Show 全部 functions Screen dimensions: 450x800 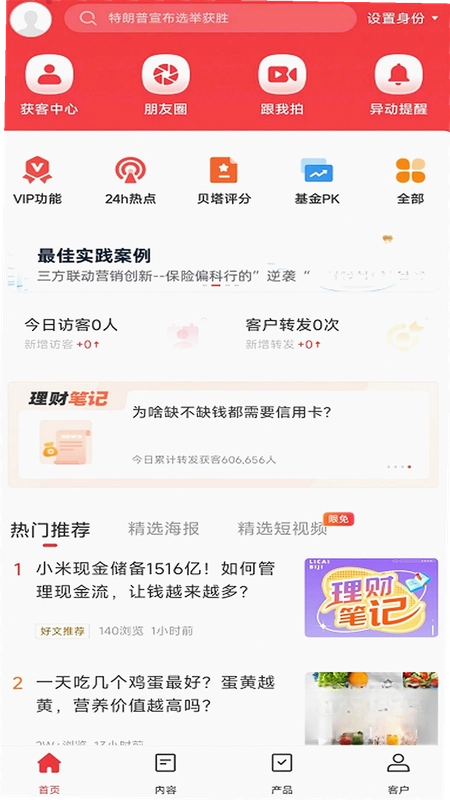(x=410, y=181)
